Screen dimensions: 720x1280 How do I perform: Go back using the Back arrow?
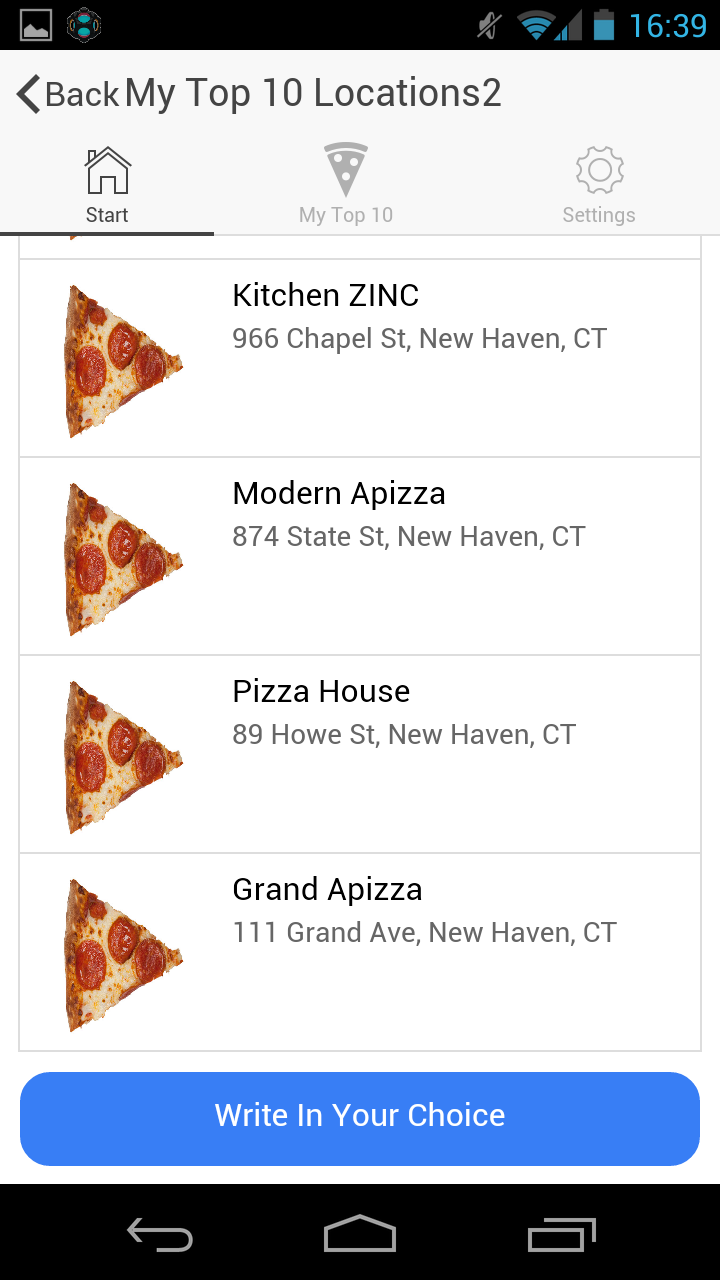point(66,94)
